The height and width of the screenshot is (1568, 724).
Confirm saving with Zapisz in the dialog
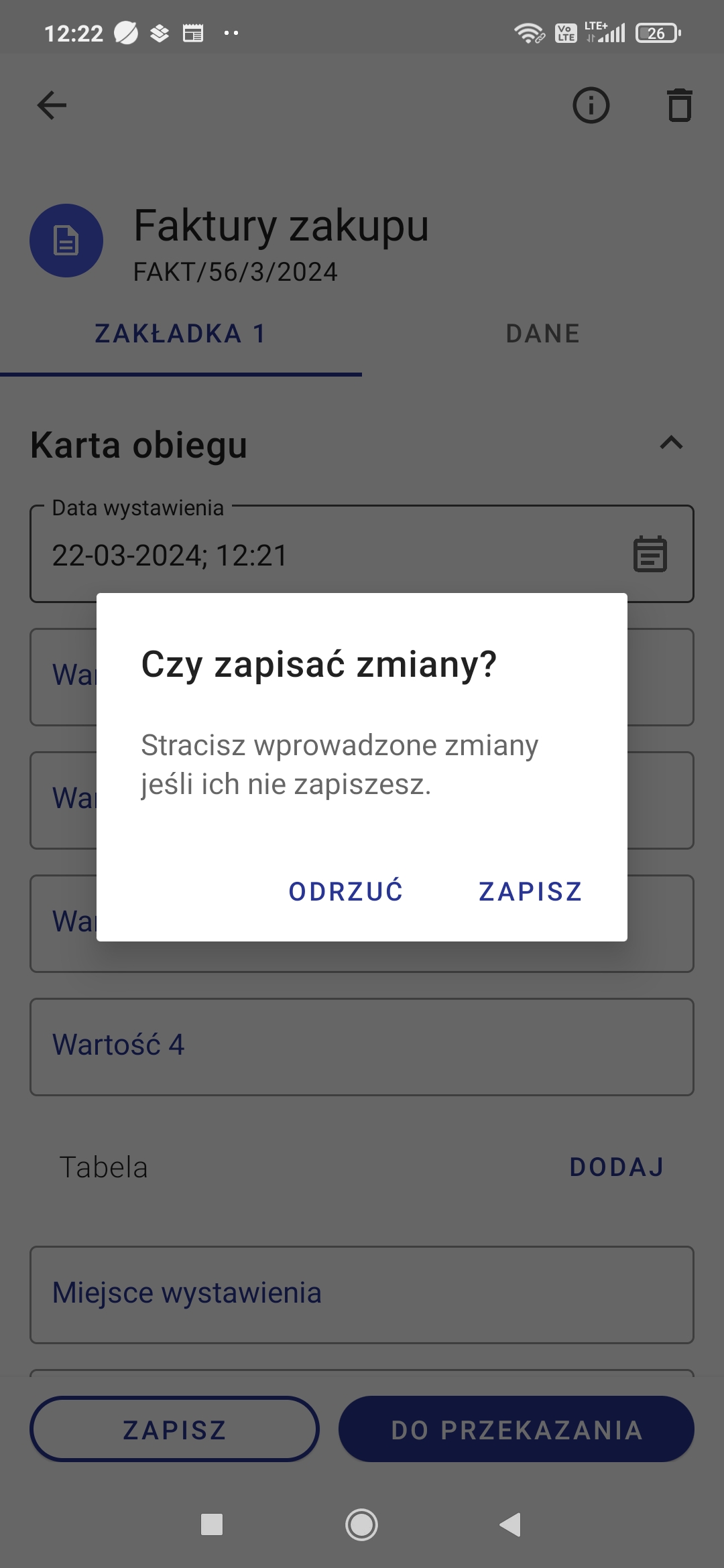tap(530, 891)
